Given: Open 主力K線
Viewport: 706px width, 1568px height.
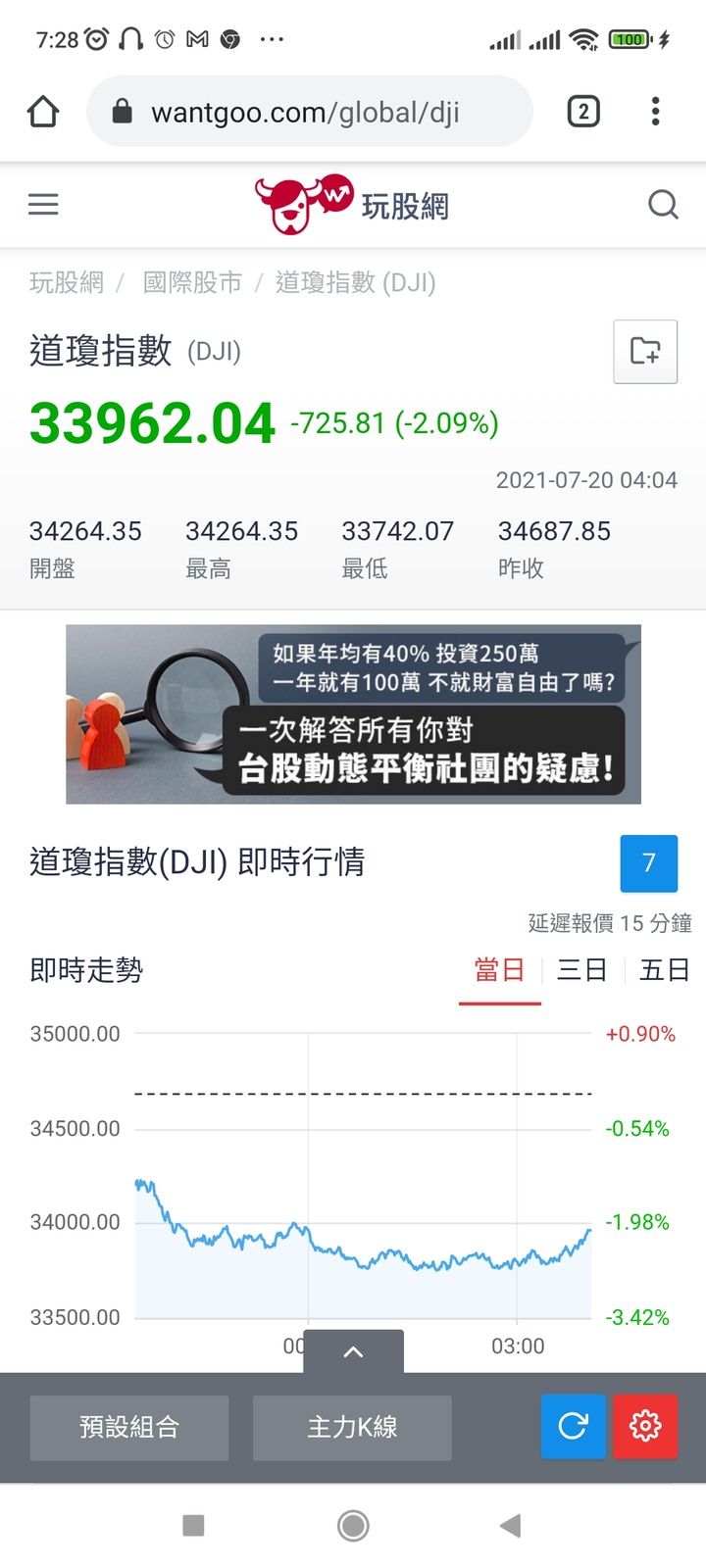Looking at the screenshot, I should tap(352, 1427).
